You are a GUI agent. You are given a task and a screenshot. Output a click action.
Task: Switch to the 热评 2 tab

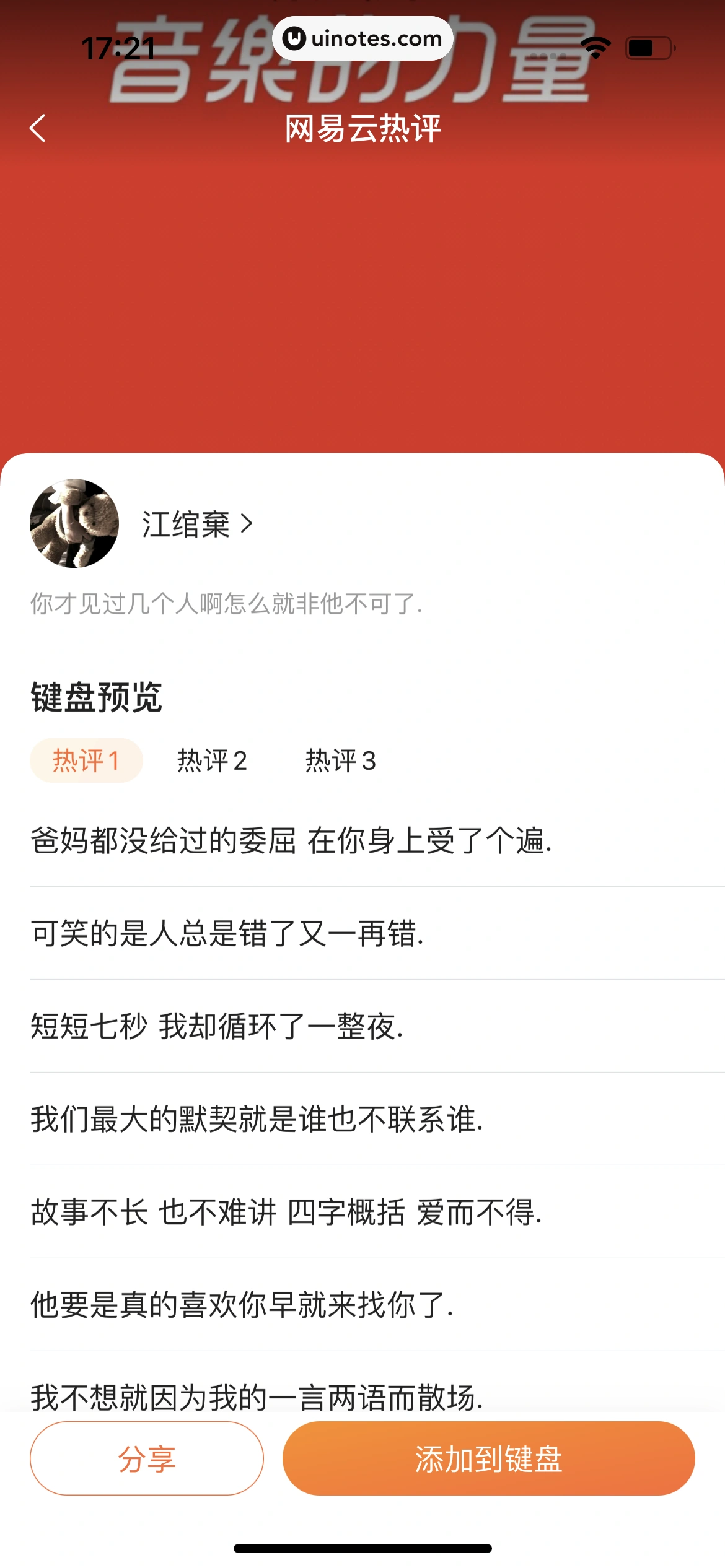point(212,760)
